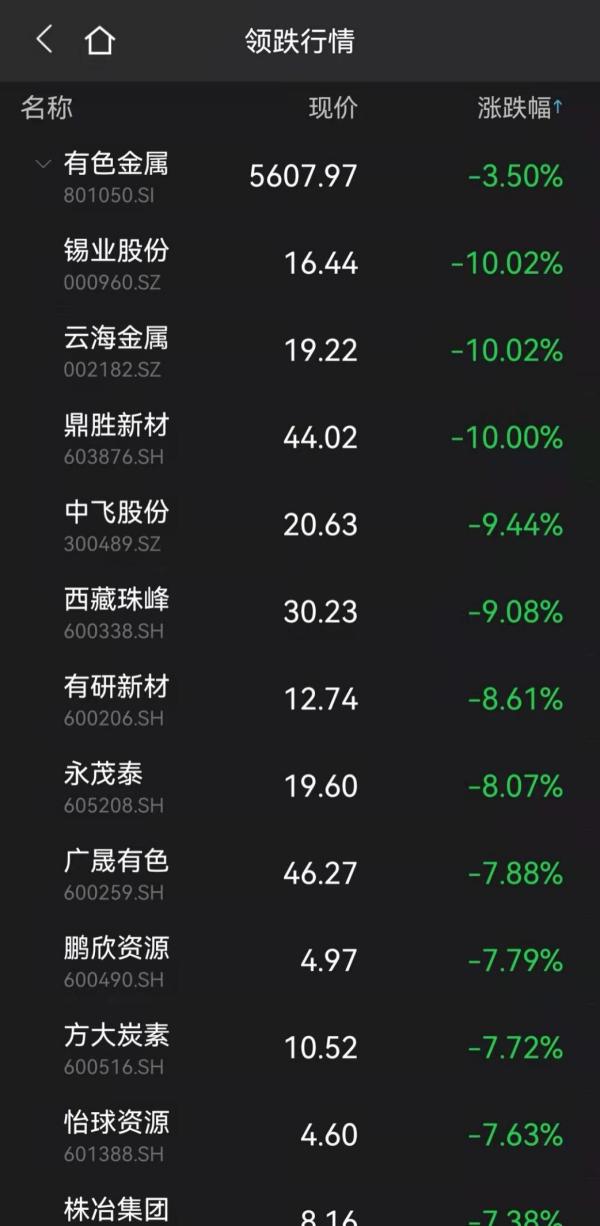Collapse the 有色金属 sector group
Image resolution: width=600 pixels, height=1226 pixels.
43,163
